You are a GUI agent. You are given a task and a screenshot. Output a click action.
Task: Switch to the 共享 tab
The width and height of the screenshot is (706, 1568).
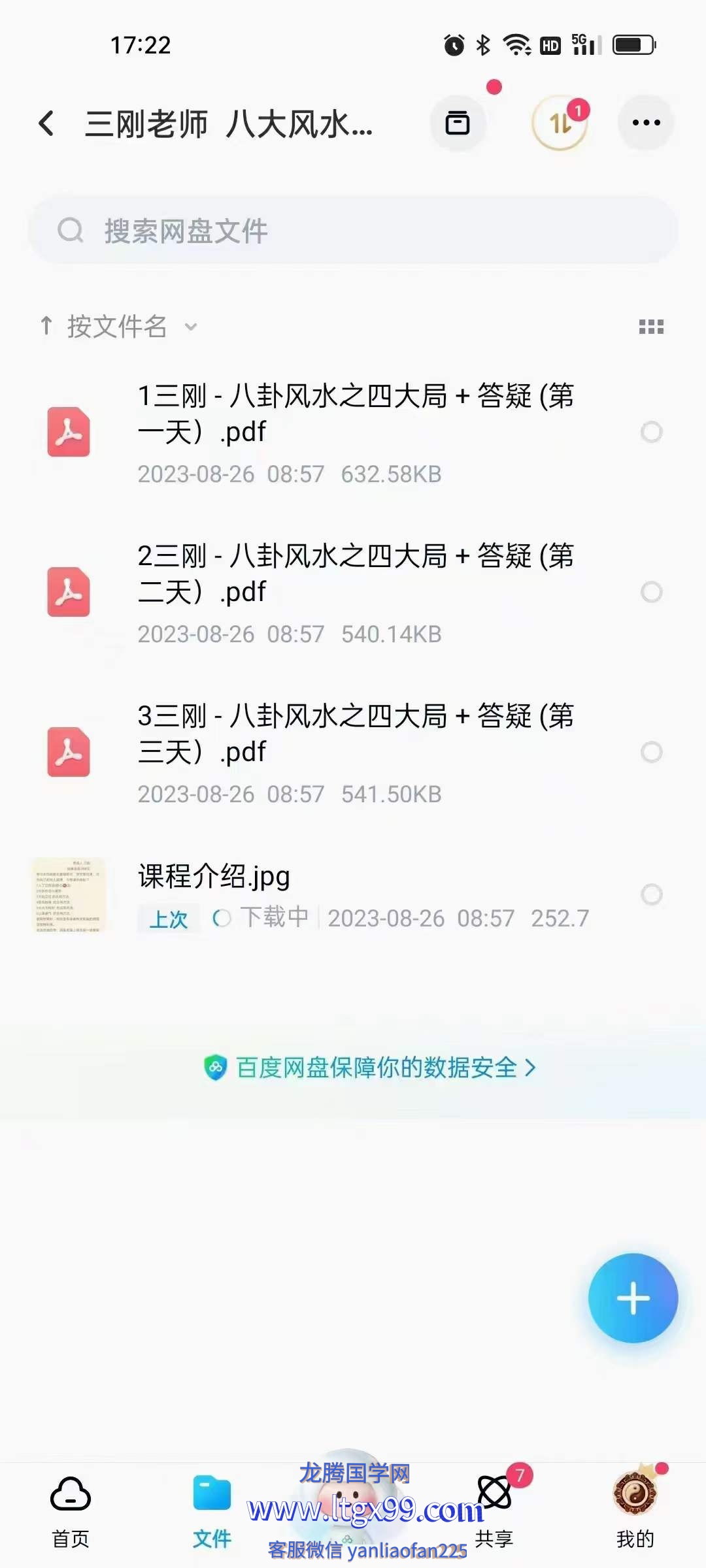pos(495,1511)
